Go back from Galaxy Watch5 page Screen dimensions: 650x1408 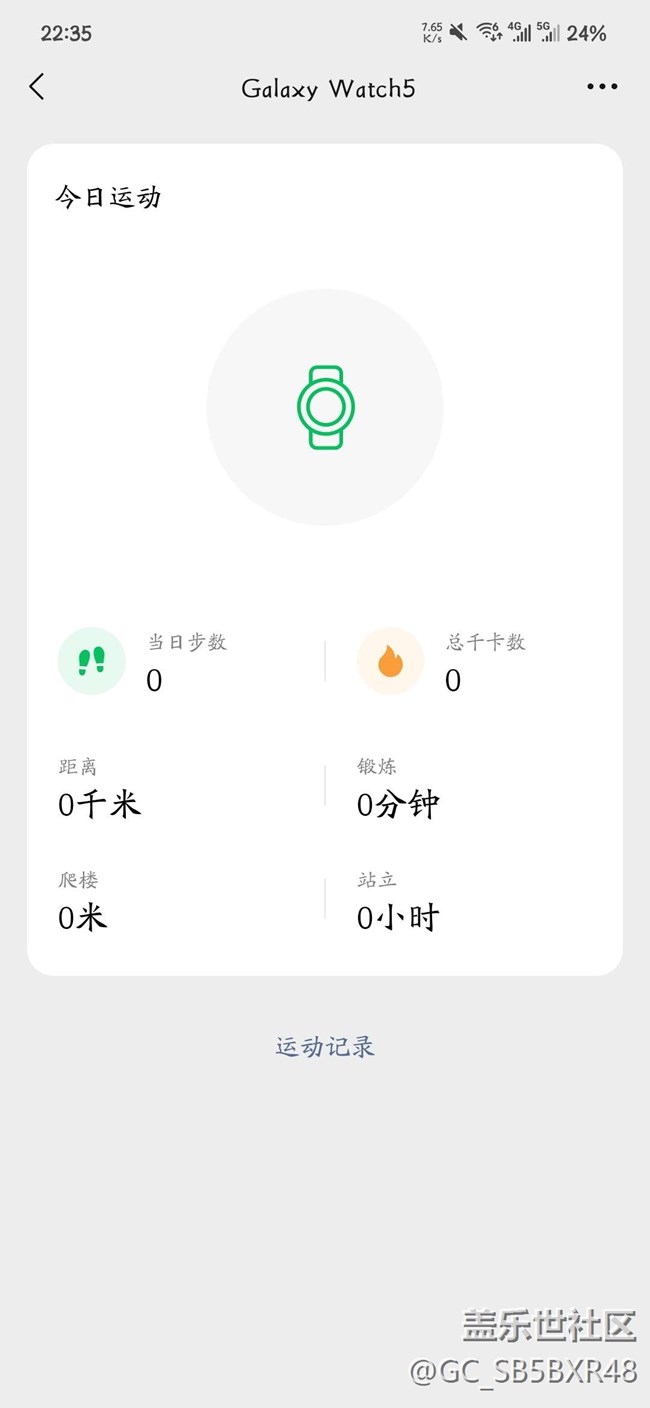click(x=37, y=87)
